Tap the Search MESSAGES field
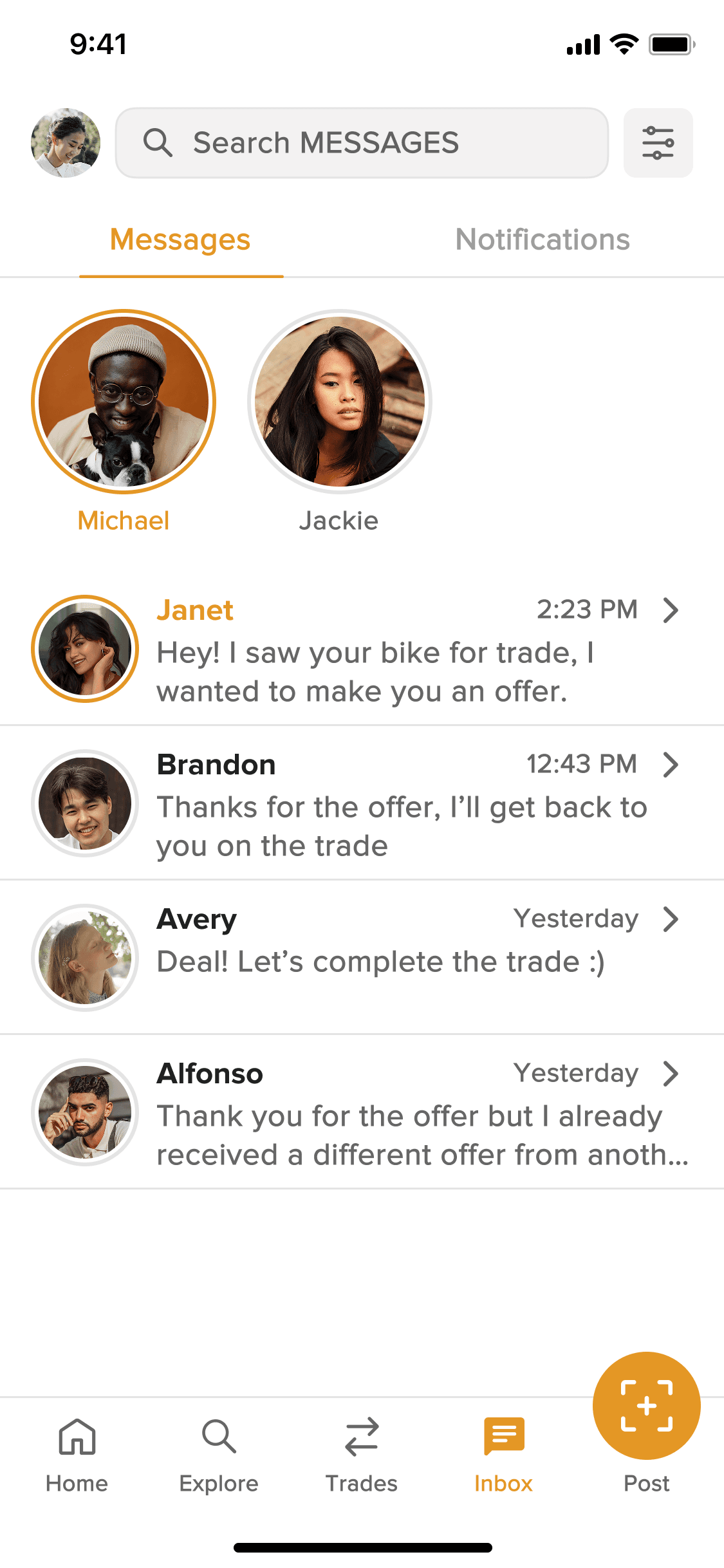Image resolution: width=724 pixels, height=1568 pixels. click(362, 143)
